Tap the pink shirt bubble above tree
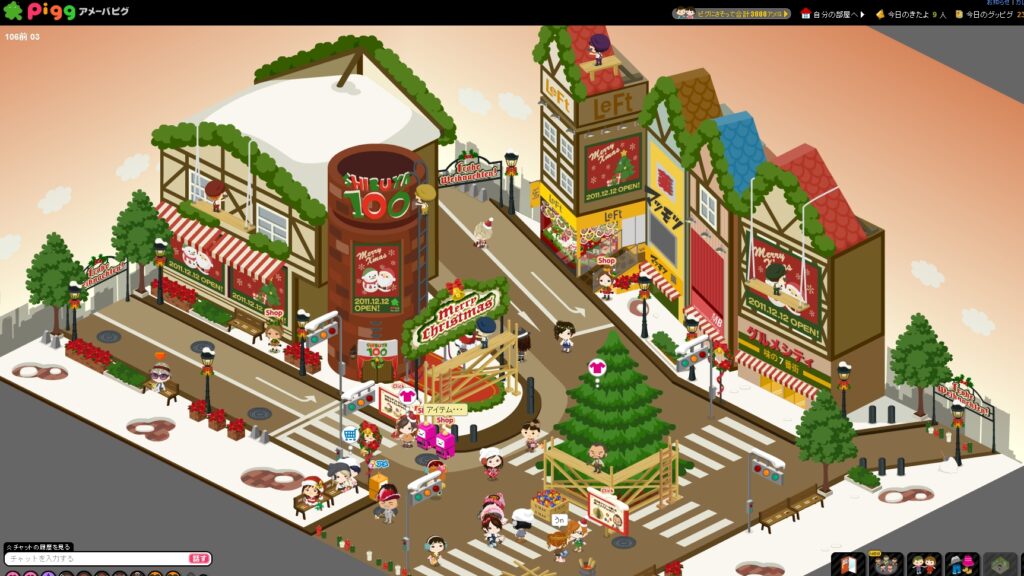This screenshot has width=1024, height=576. (x=597, y=366)
